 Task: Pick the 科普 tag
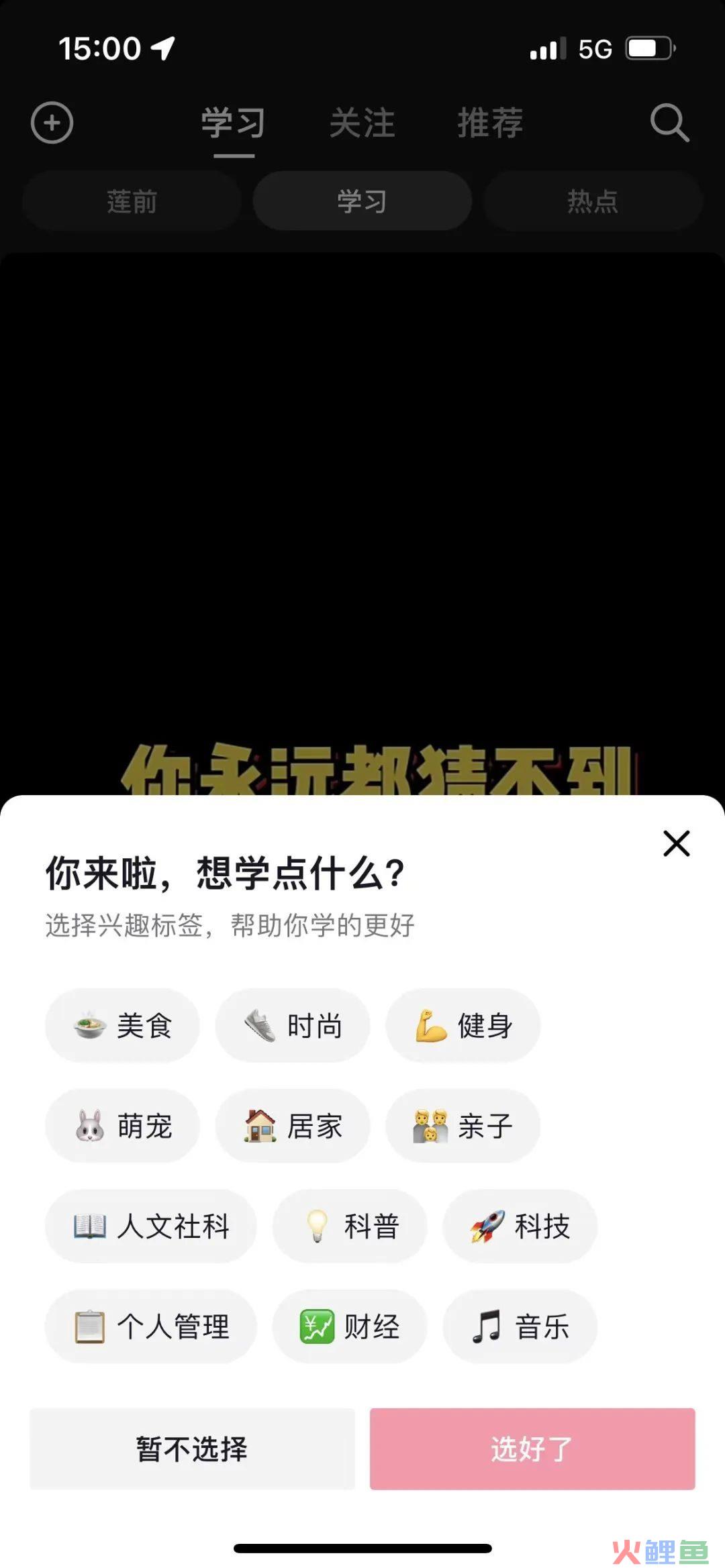point(350,1226)
